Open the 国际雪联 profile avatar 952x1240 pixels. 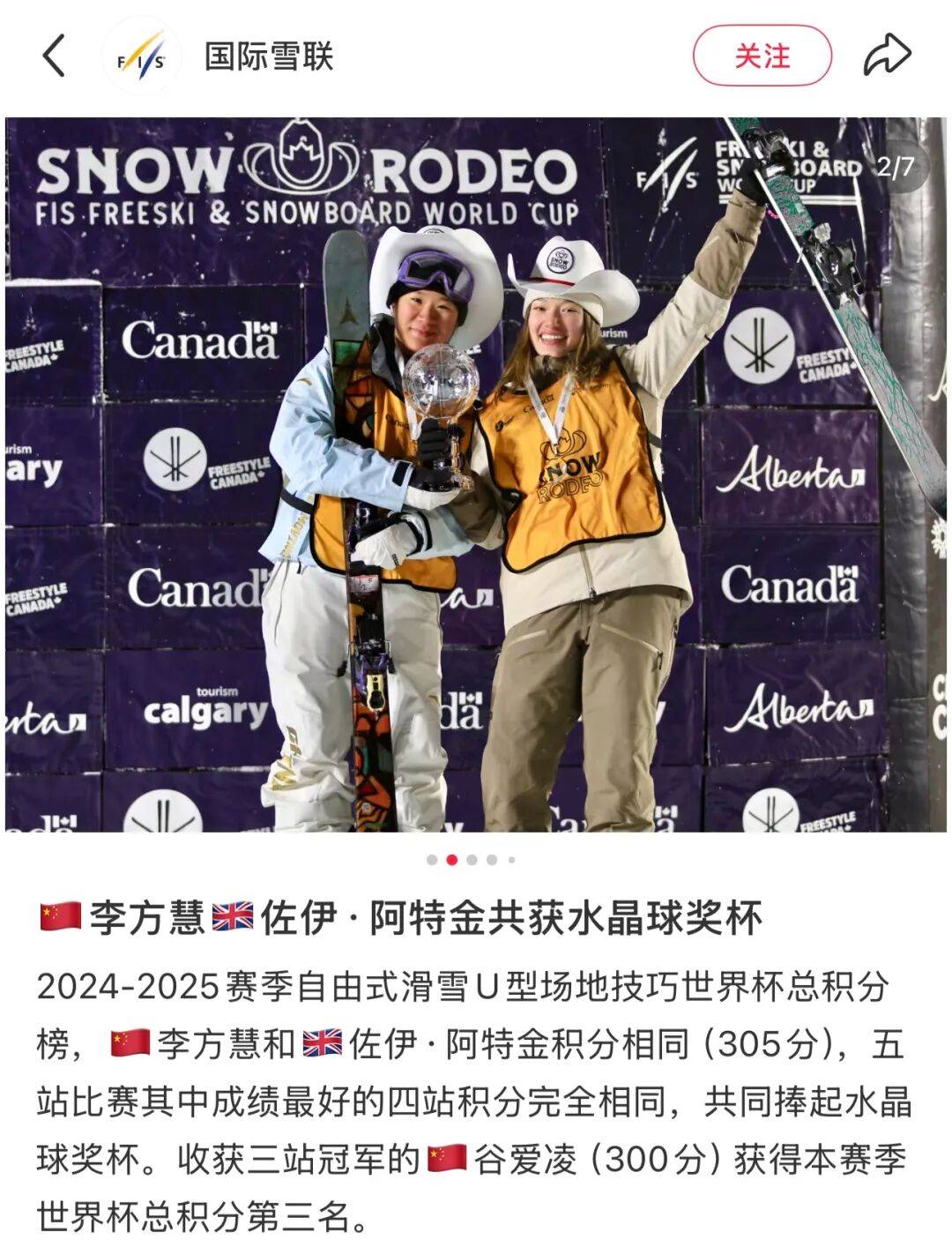pyautogui.click(x=141, y=56)
